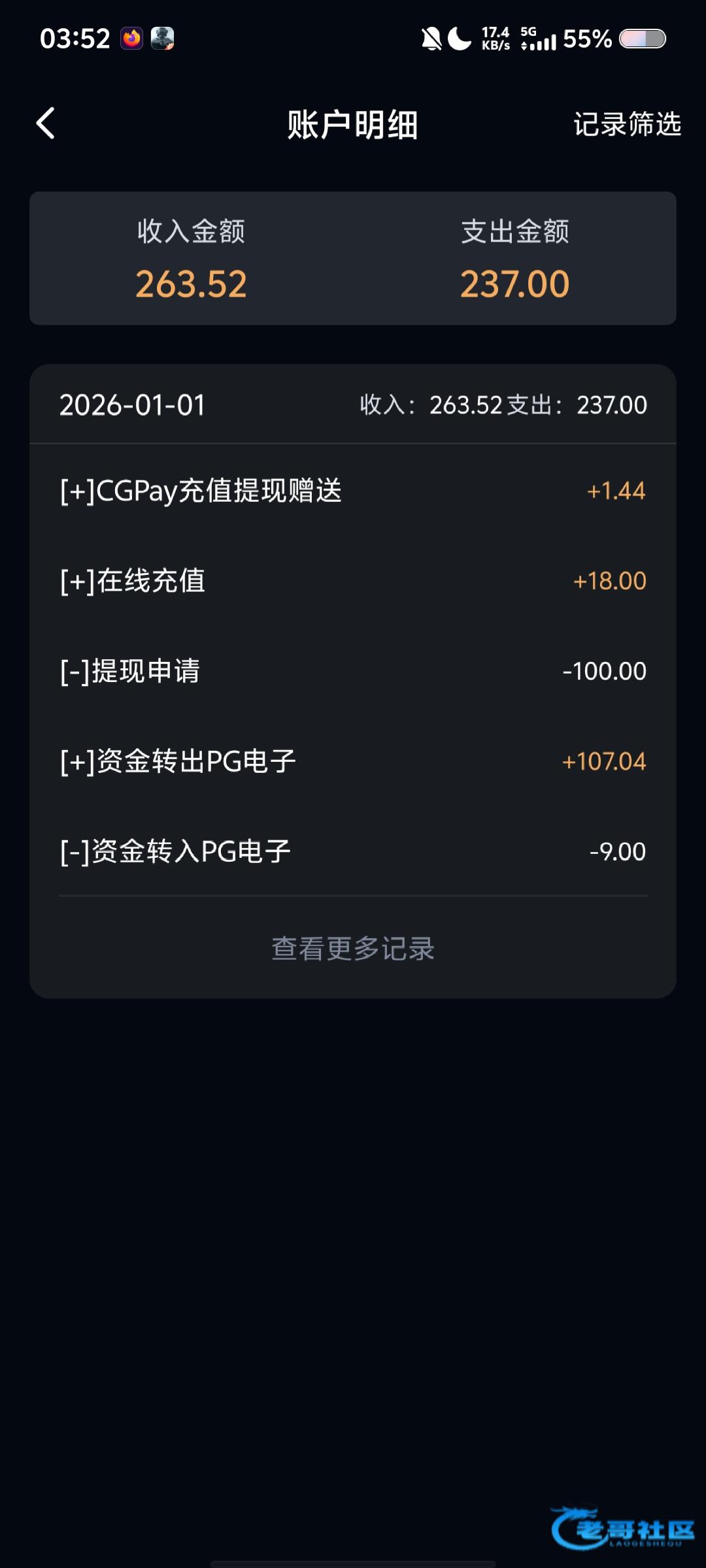Select the 资金转出PG电子 transaction
Image resolution: width=706 pixels, height=1568 pixels.
[353, 761]
